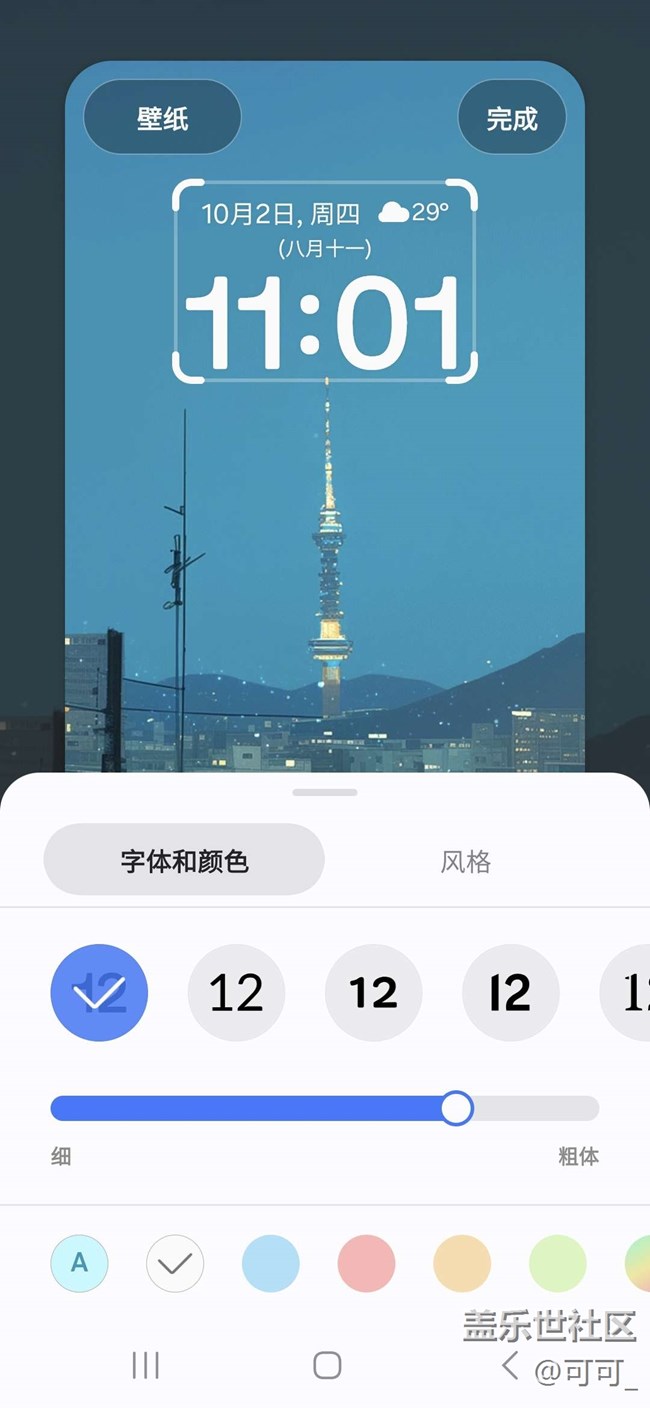Viewport: 650px width, 1408px height.
Task: Go to the home screen
Action: pos(327,1365)
